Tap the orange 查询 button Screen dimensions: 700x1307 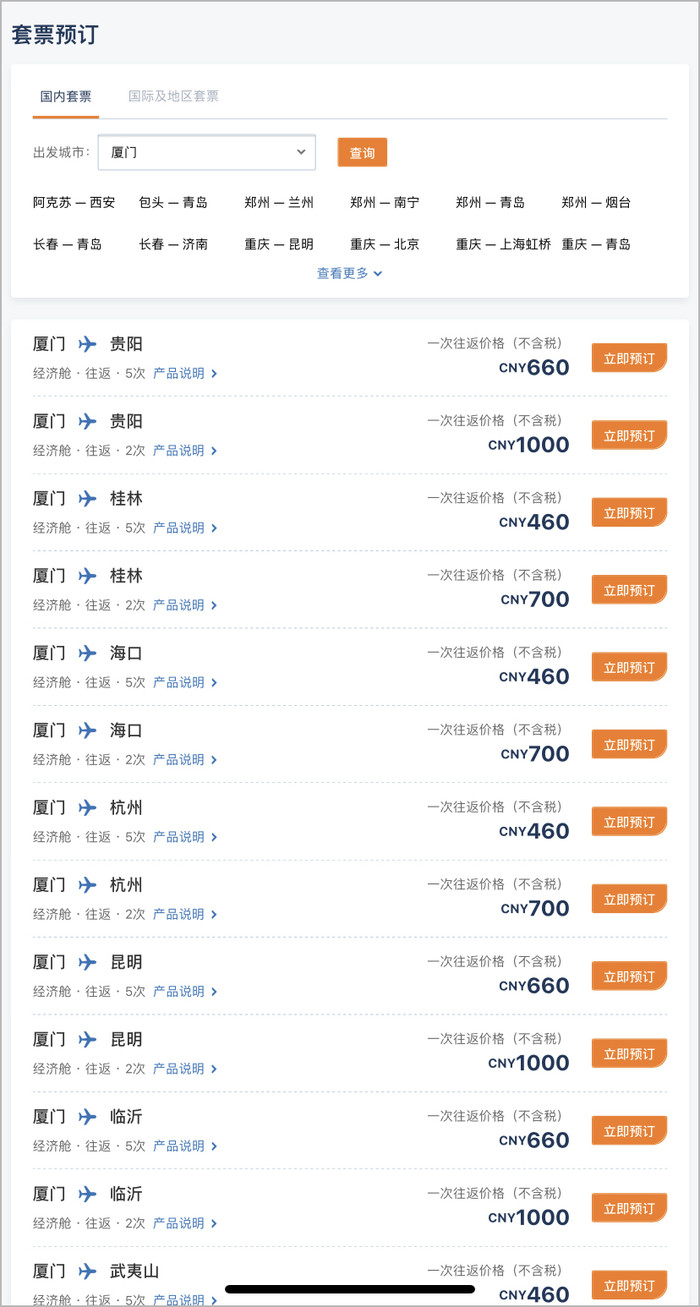(362, 153)
